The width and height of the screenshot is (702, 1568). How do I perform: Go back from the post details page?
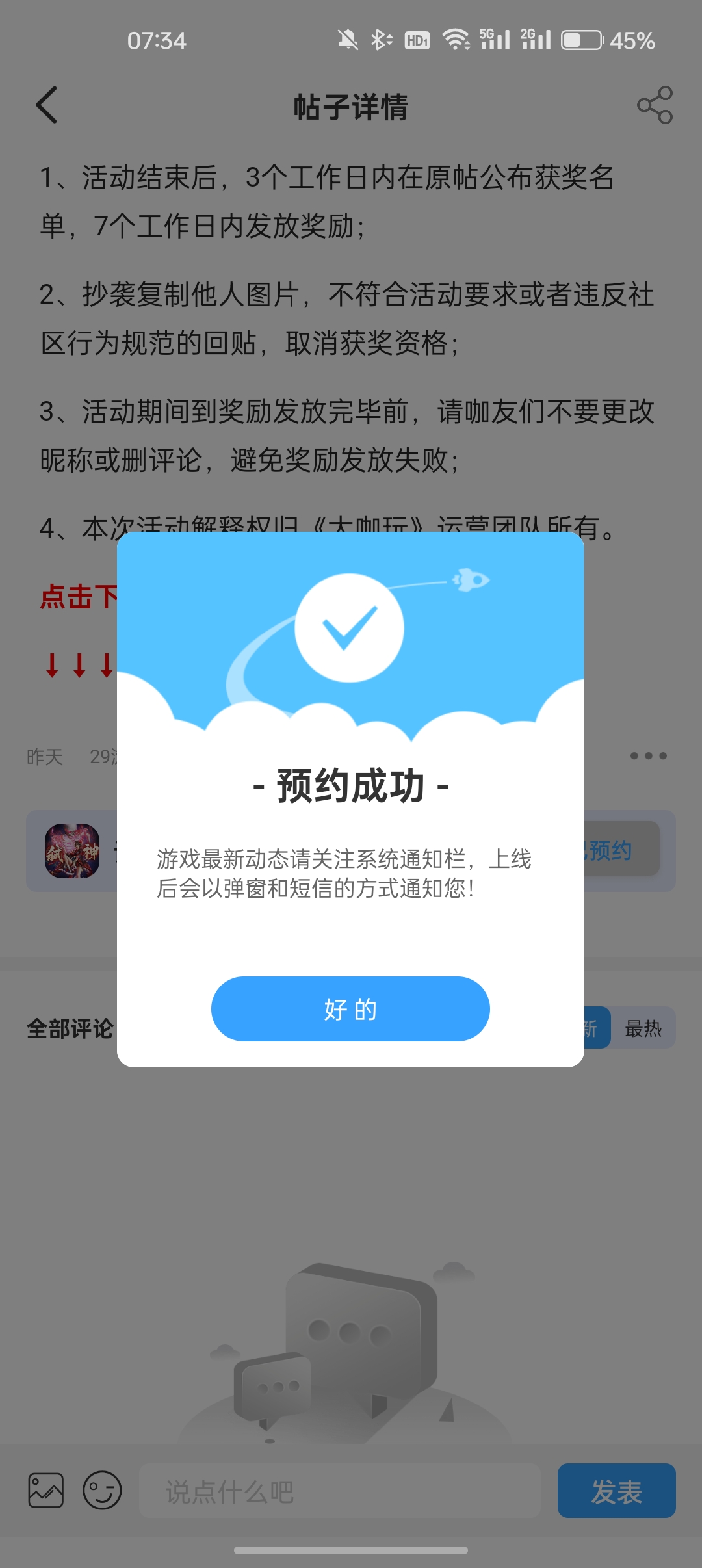[x=47, y=105]
